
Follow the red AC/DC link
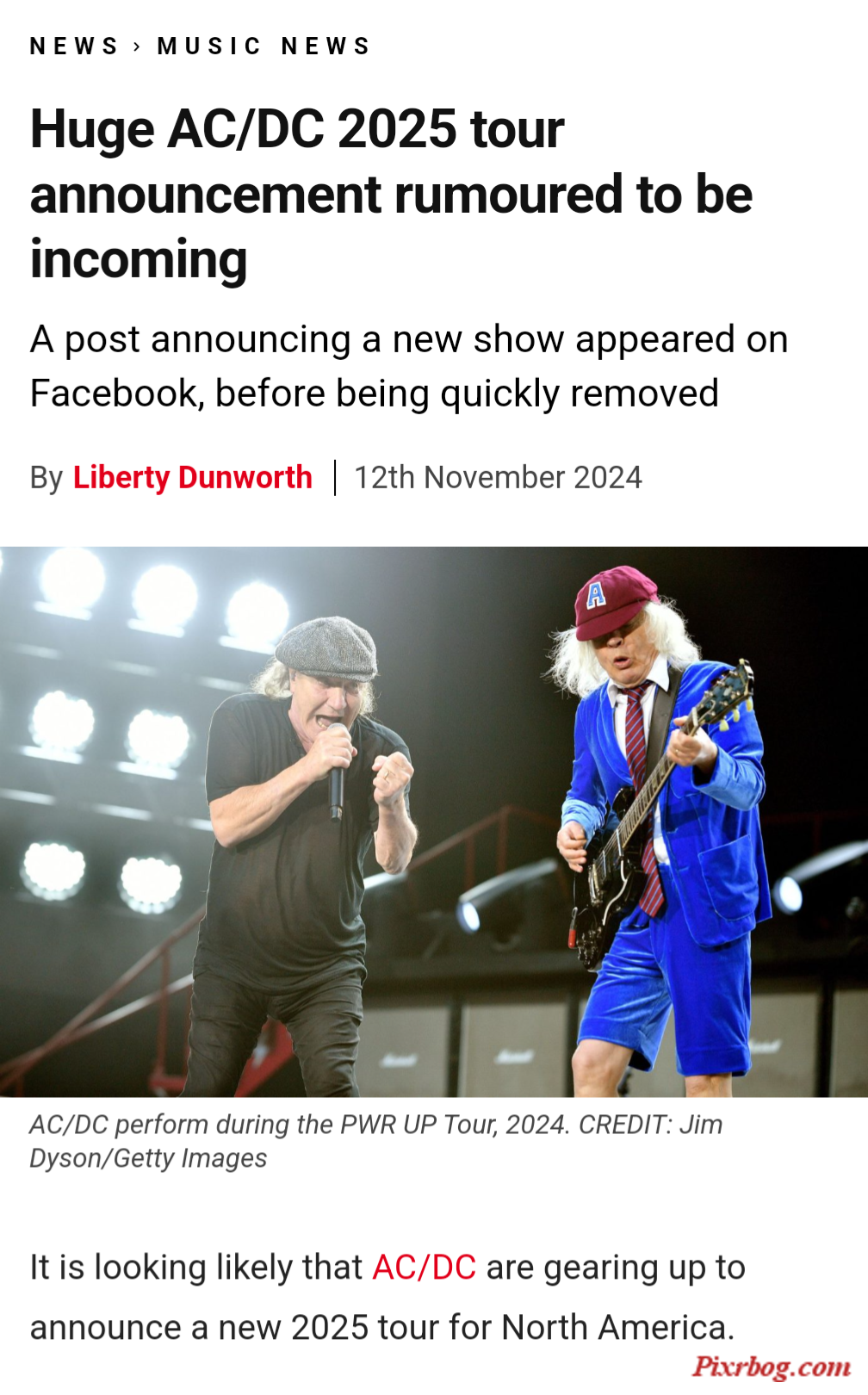click(424, 1268)
